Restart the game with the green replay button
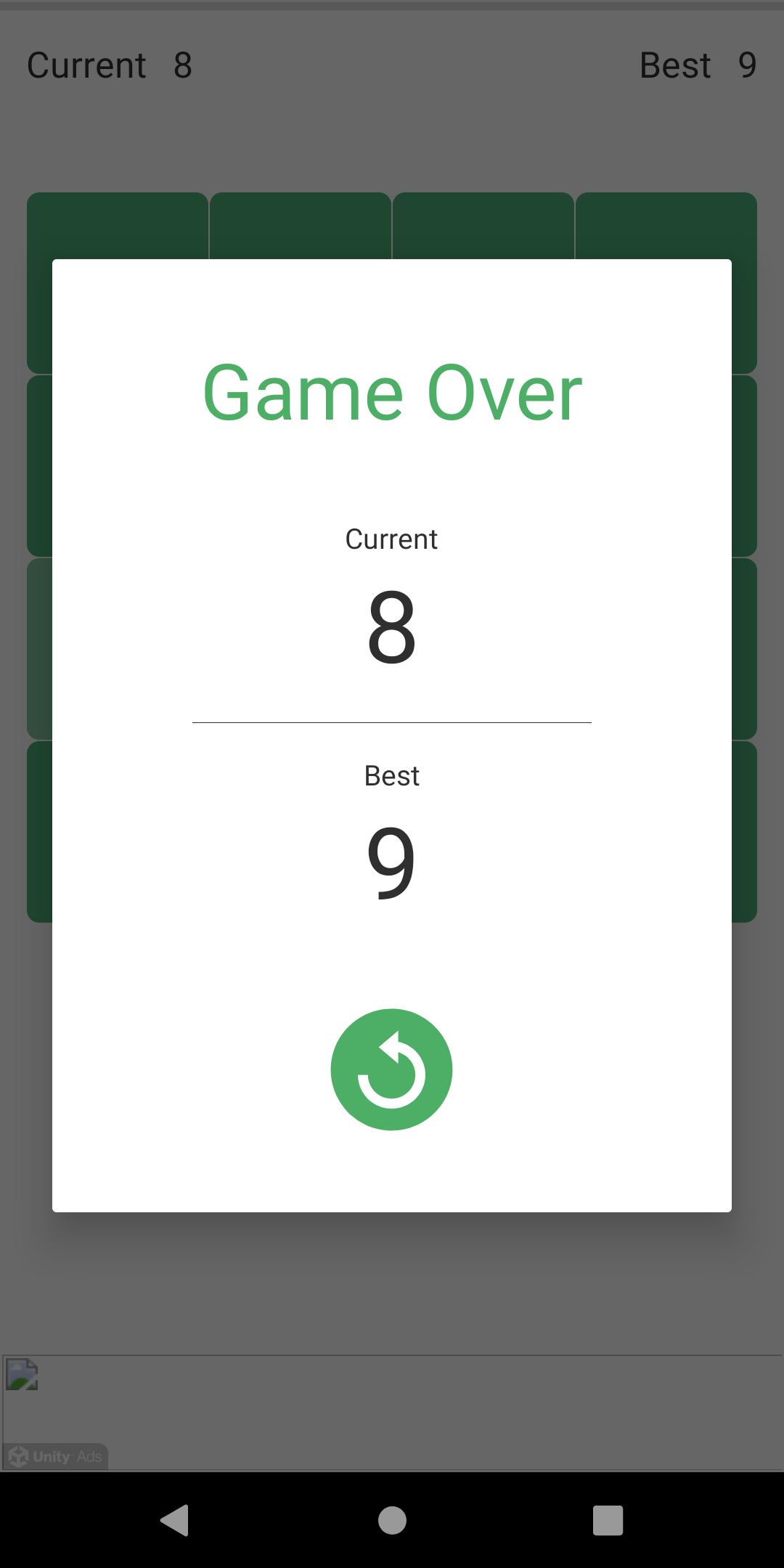The image size is (784, 1568). [x=391, y=1069]
